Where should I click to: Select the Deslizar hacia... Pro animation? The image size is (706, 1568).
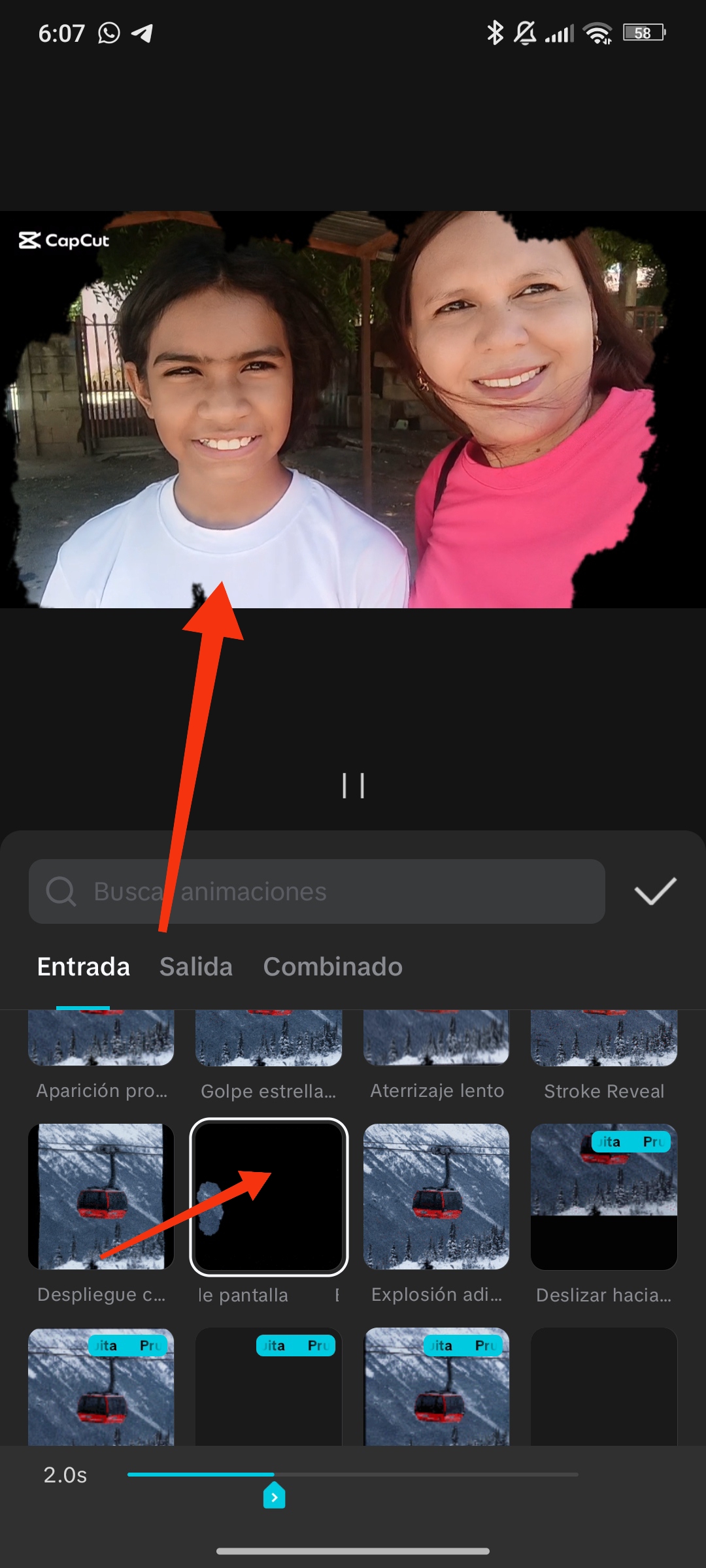point(603,1197)
